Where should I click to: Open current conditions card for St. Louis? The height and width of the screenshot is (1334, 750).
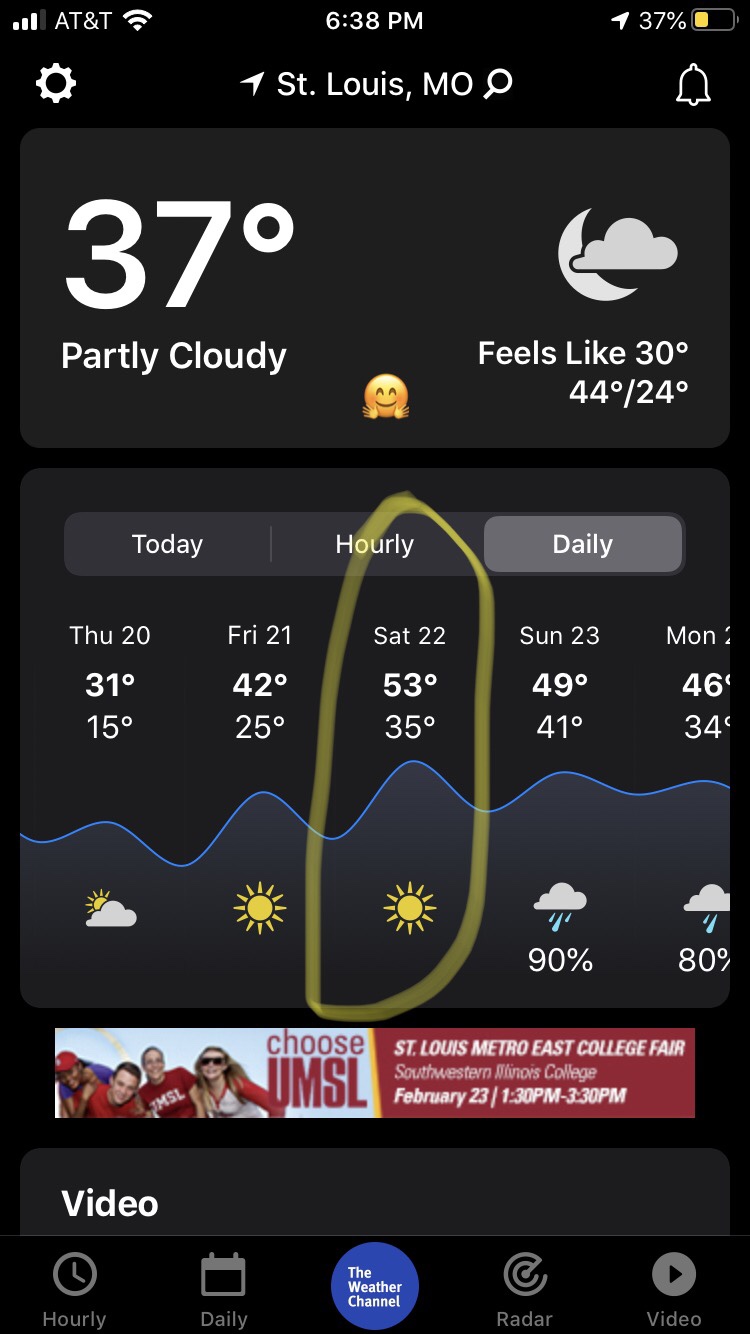[x=375, y=288]
